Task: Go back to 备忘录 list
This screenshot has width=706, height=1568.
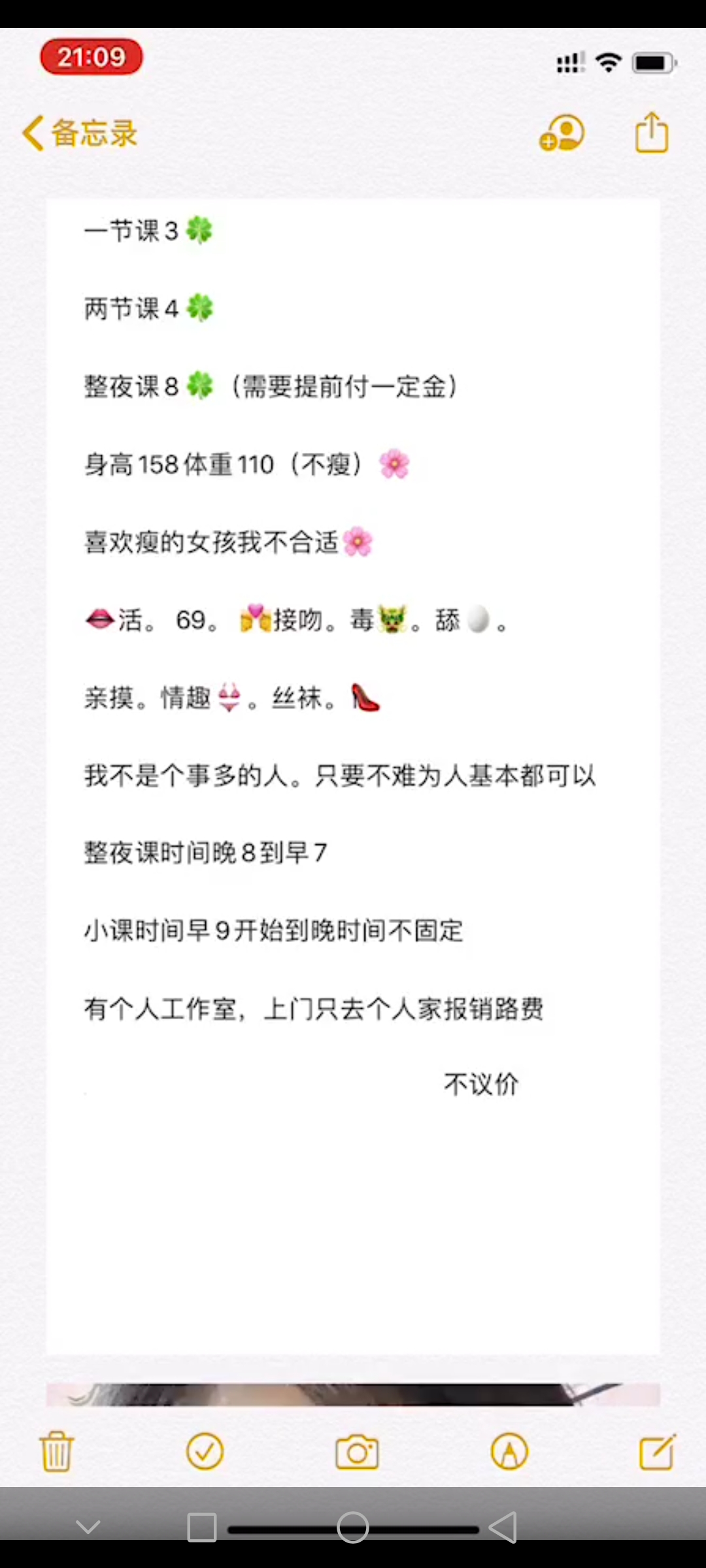Action: pyautogui.click(x=80, y=133)
